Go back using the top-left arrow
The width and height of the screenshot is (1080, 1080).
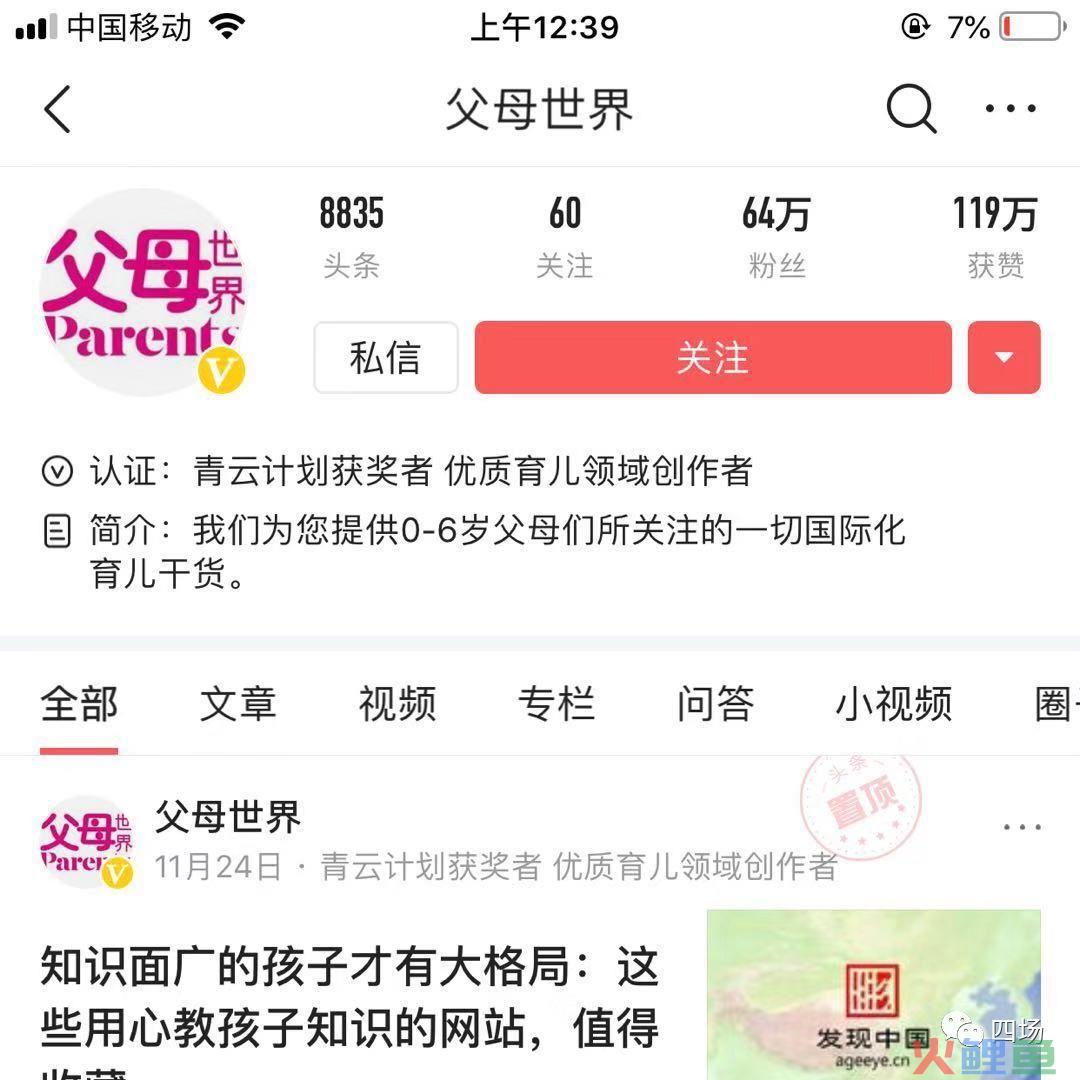[58, 109]
